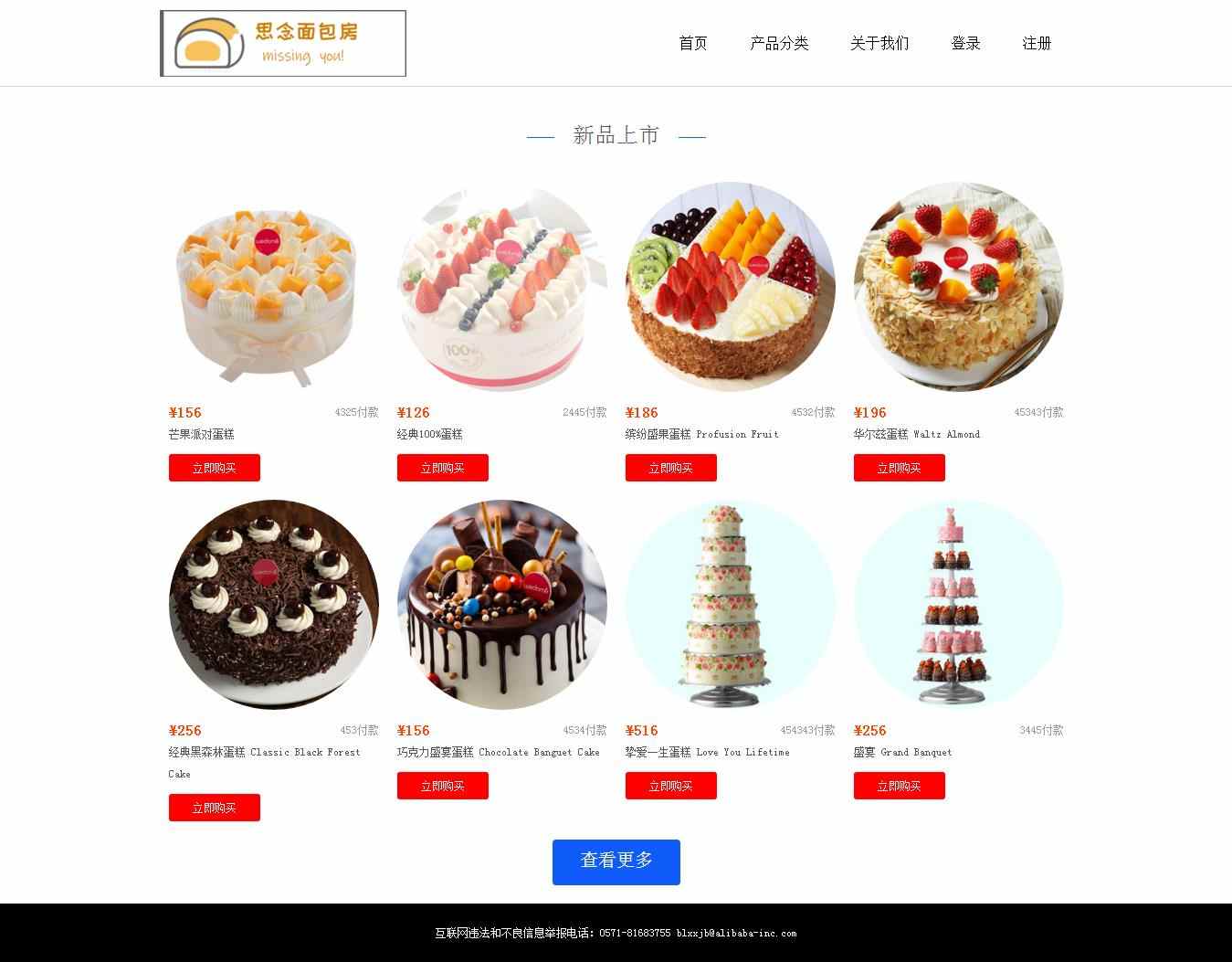Open the 登录 login page
Screen dimensions: 1232x962
(x=965, y=43)
